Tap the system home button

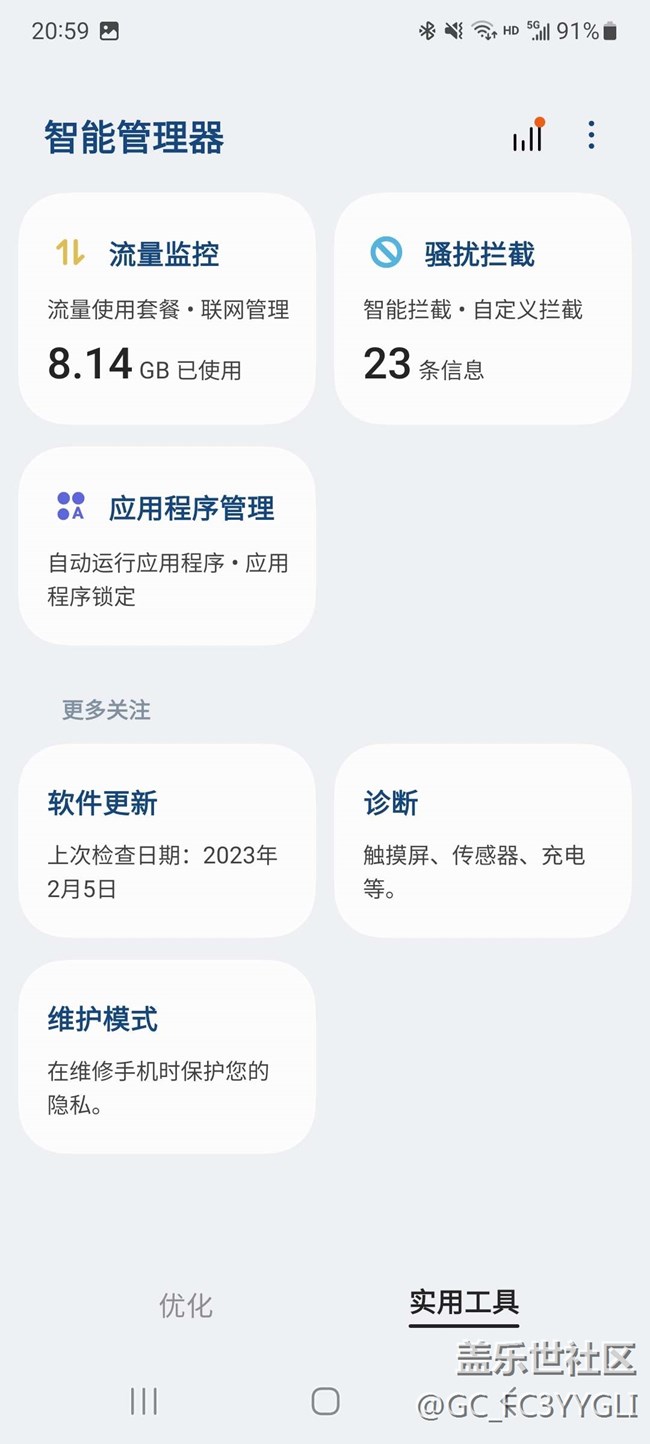(x=325, y=1401)
